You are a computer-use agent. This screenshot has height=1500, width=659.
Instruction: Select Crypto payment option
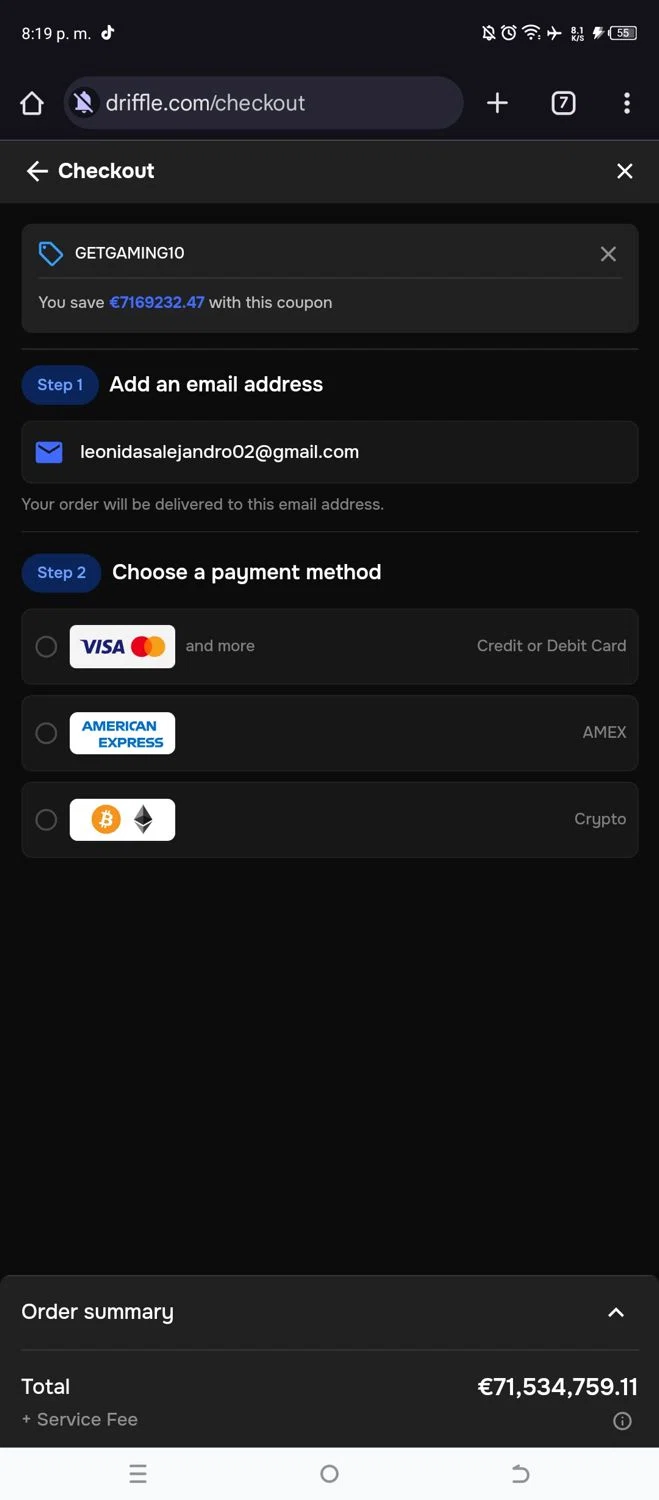[47, 820]
